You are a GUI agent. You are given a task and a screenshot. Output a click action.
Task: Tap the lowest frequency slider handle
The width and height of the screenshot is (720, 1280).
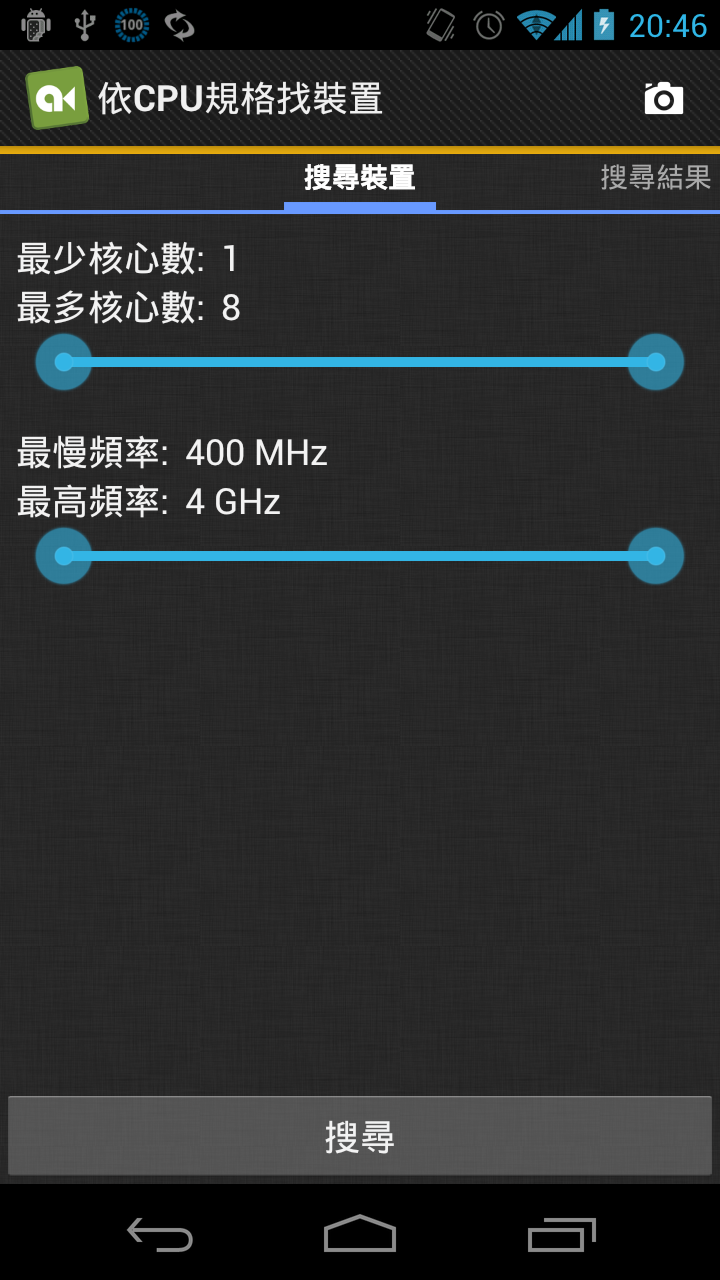click(x=64, y=556)
